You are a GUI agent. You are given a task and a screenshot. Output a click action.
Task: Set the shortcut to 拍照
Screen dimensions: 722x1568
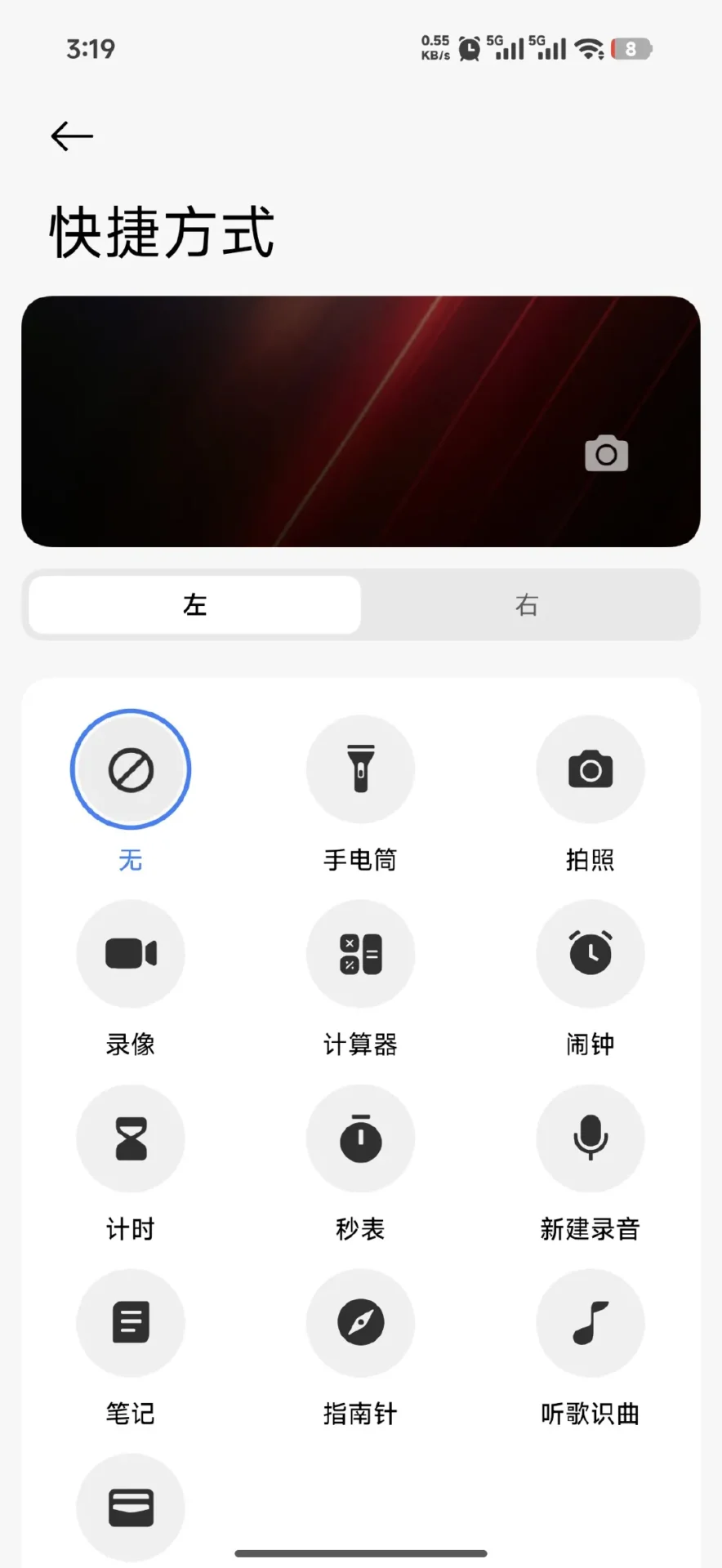590,770
